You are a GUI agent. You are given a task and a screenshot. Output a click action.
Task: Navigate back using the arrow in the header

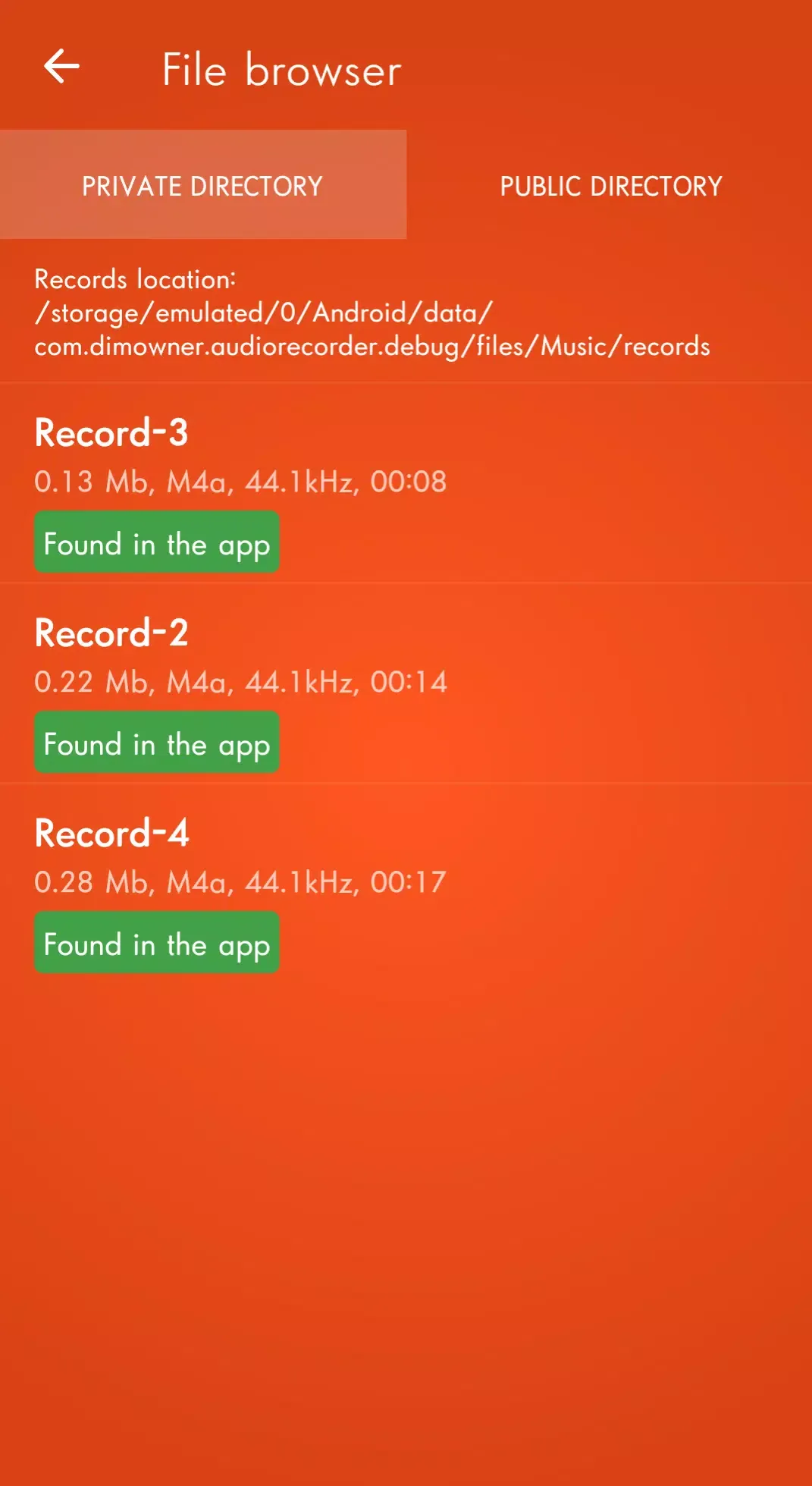[64, 68]
